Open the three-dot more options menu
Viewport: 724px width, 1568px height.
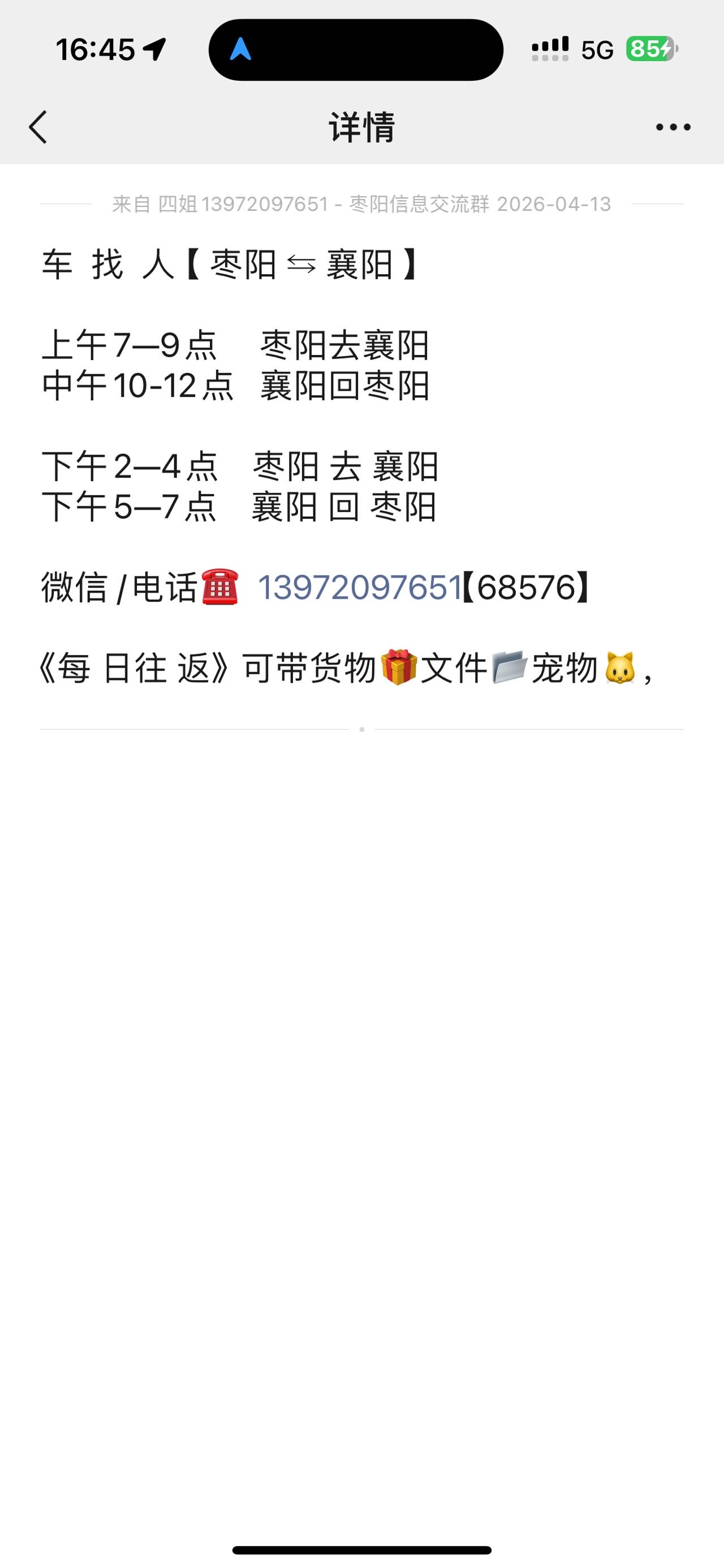click(x=673, y=127)
